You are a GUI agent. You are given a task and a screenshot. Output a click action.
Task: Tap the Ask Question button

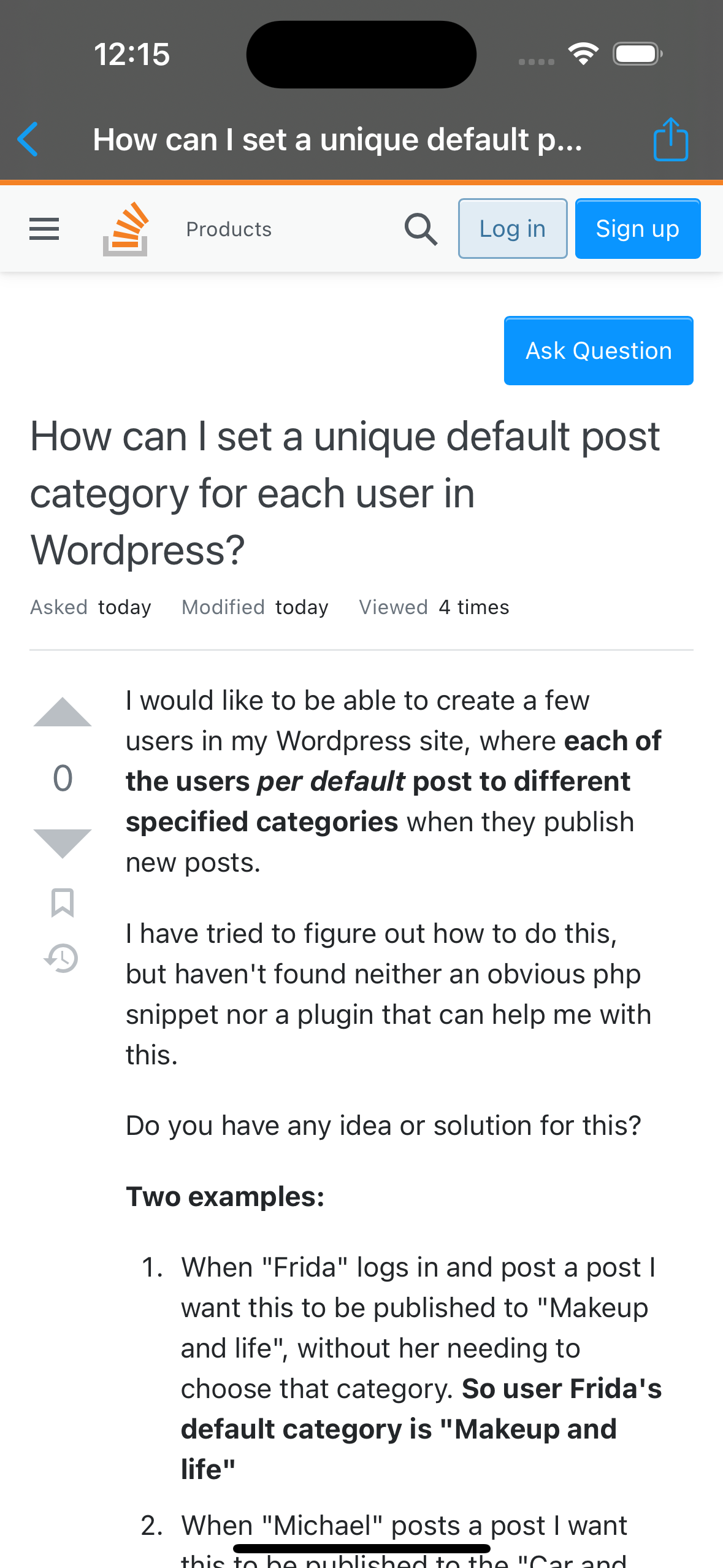[x=599, y=351]
